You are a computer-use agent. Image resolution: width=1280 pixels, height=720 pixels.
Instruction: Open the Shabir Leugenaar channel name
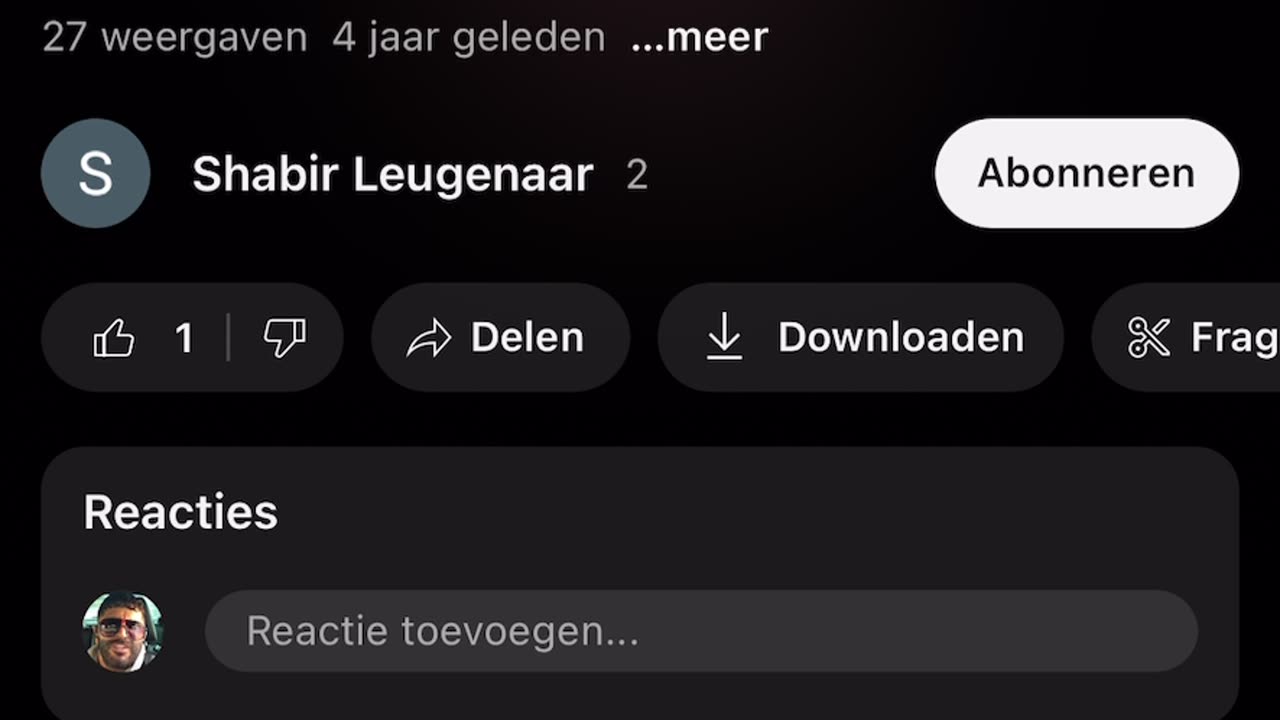point(393,175)
